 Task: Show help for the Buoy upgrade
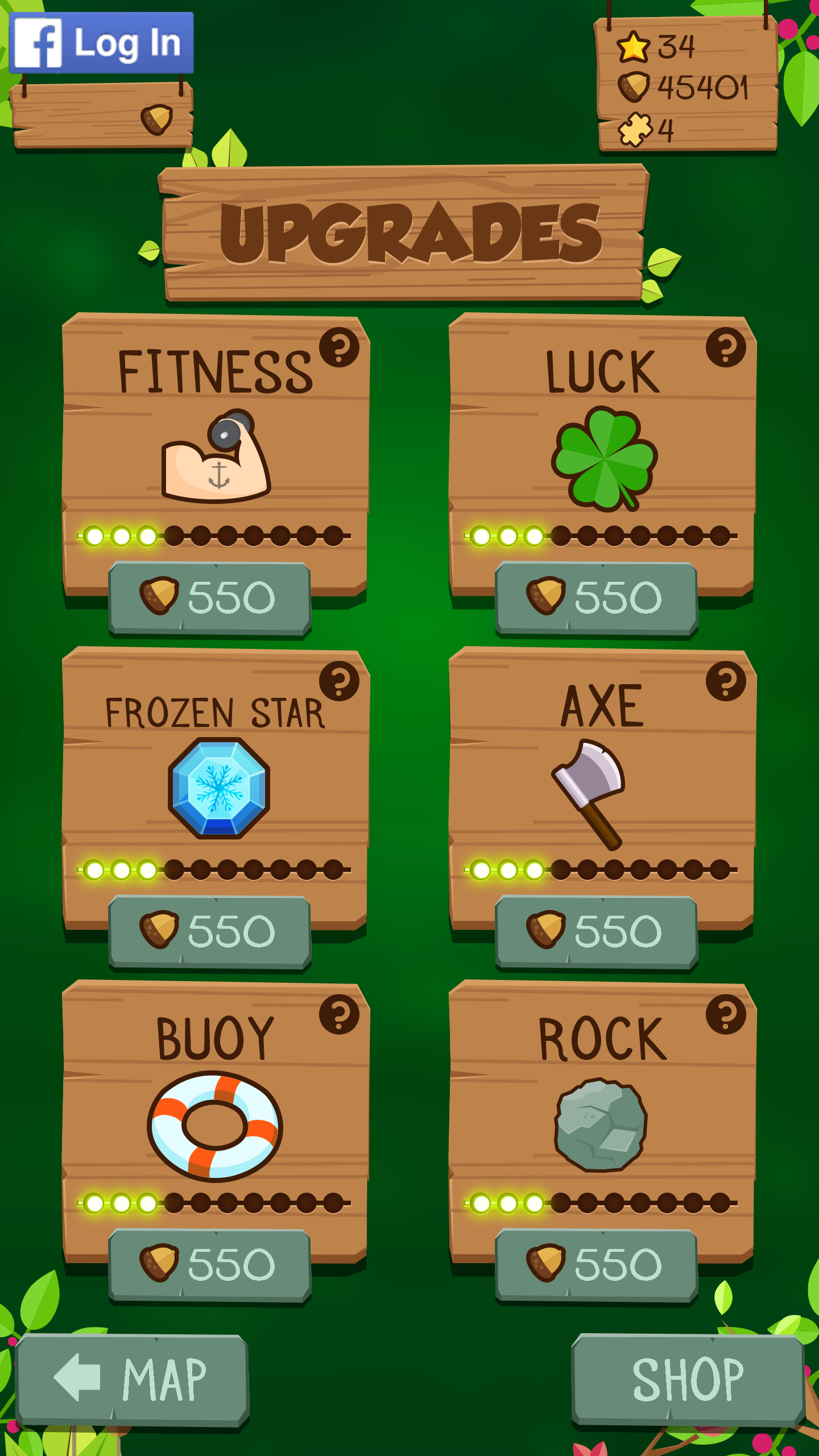pyautogui.click(x=339, y=1014)
